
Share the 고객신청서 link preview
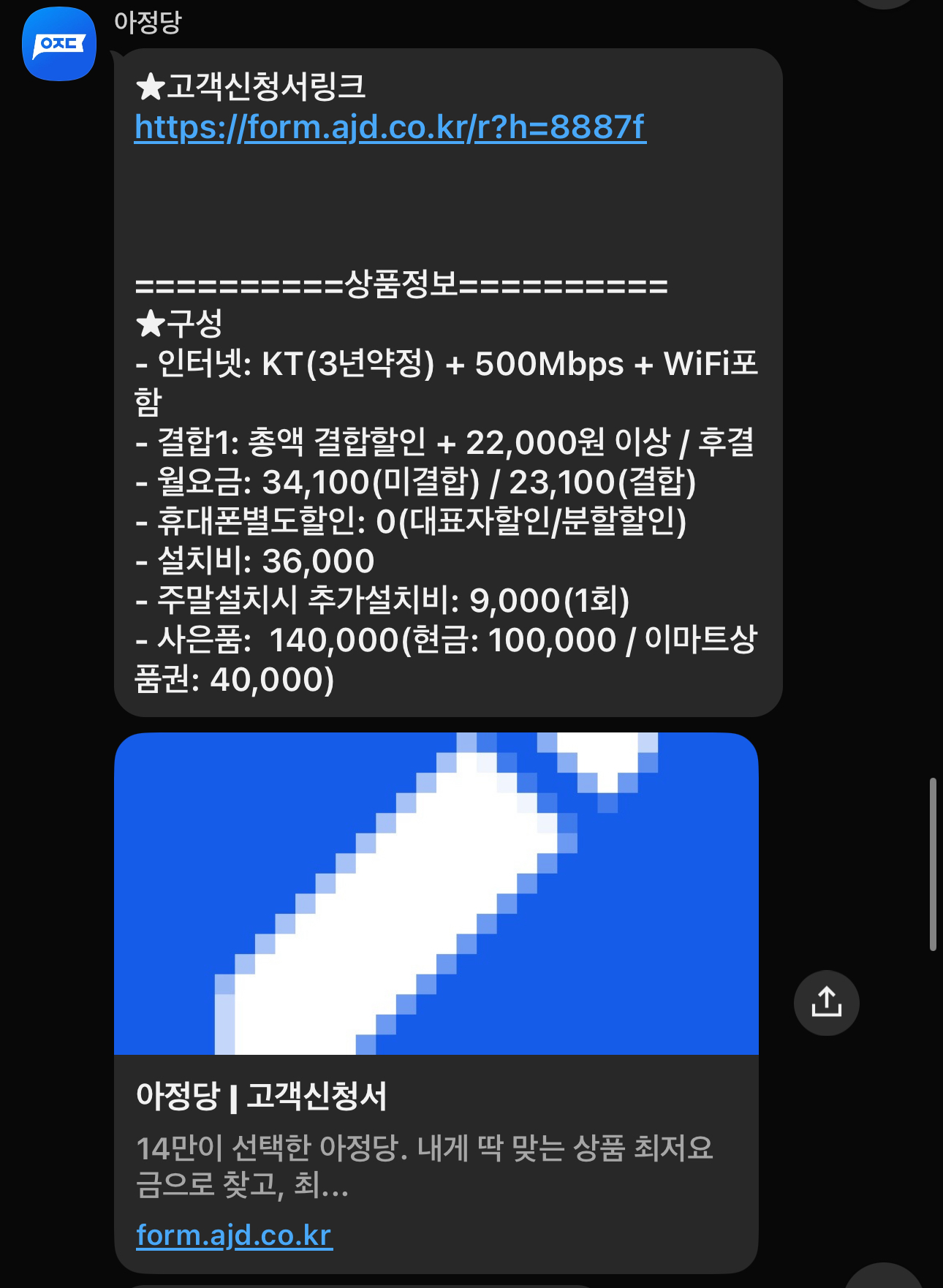(x=826, y=1002)
